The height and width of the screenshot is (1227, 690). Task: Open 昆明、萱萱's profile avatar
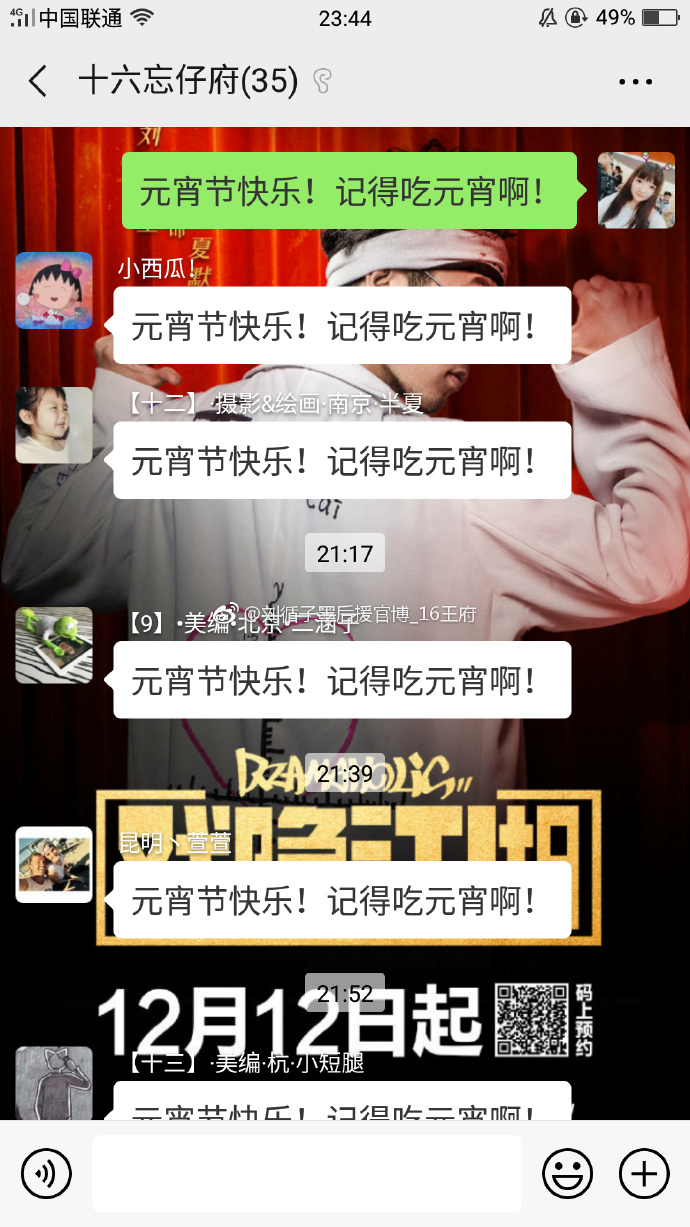pos(54,865)
